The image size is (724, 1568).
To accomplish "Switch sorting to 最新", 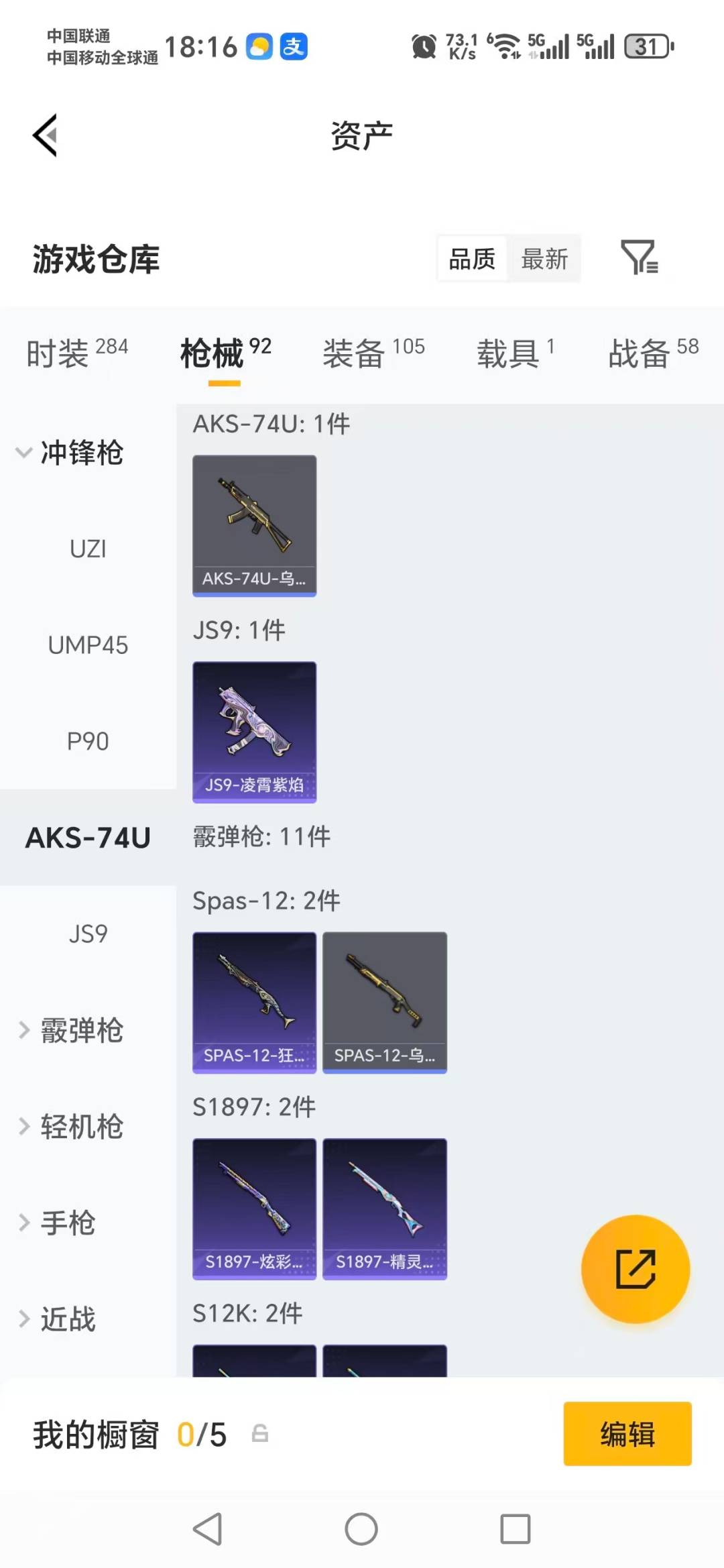I will [545, 258].
